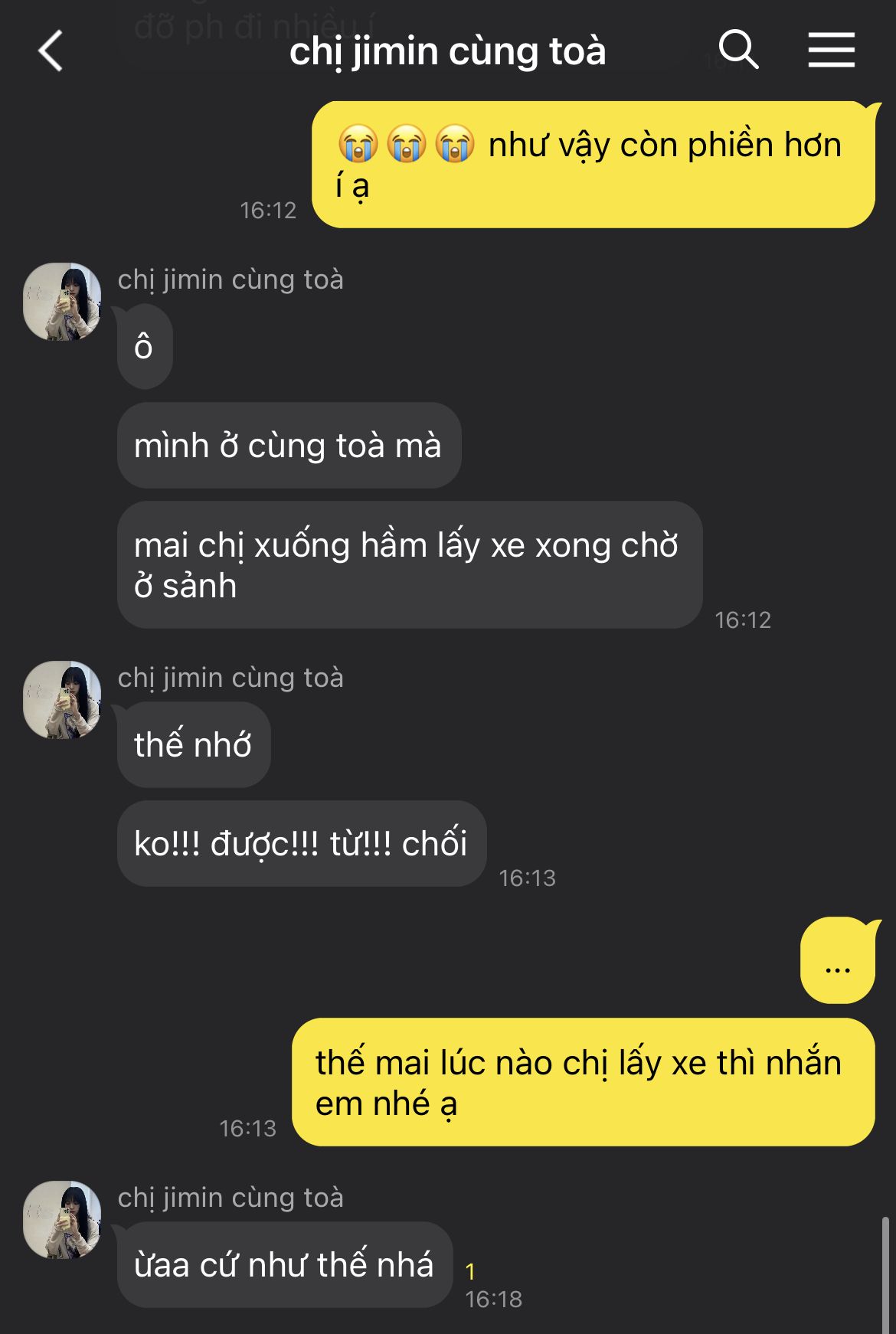Image resolution: width=896 pixels, height=1334 pixels.
Task: View sender's avatar beside "thế nhớ"
Action: [62, 700]
